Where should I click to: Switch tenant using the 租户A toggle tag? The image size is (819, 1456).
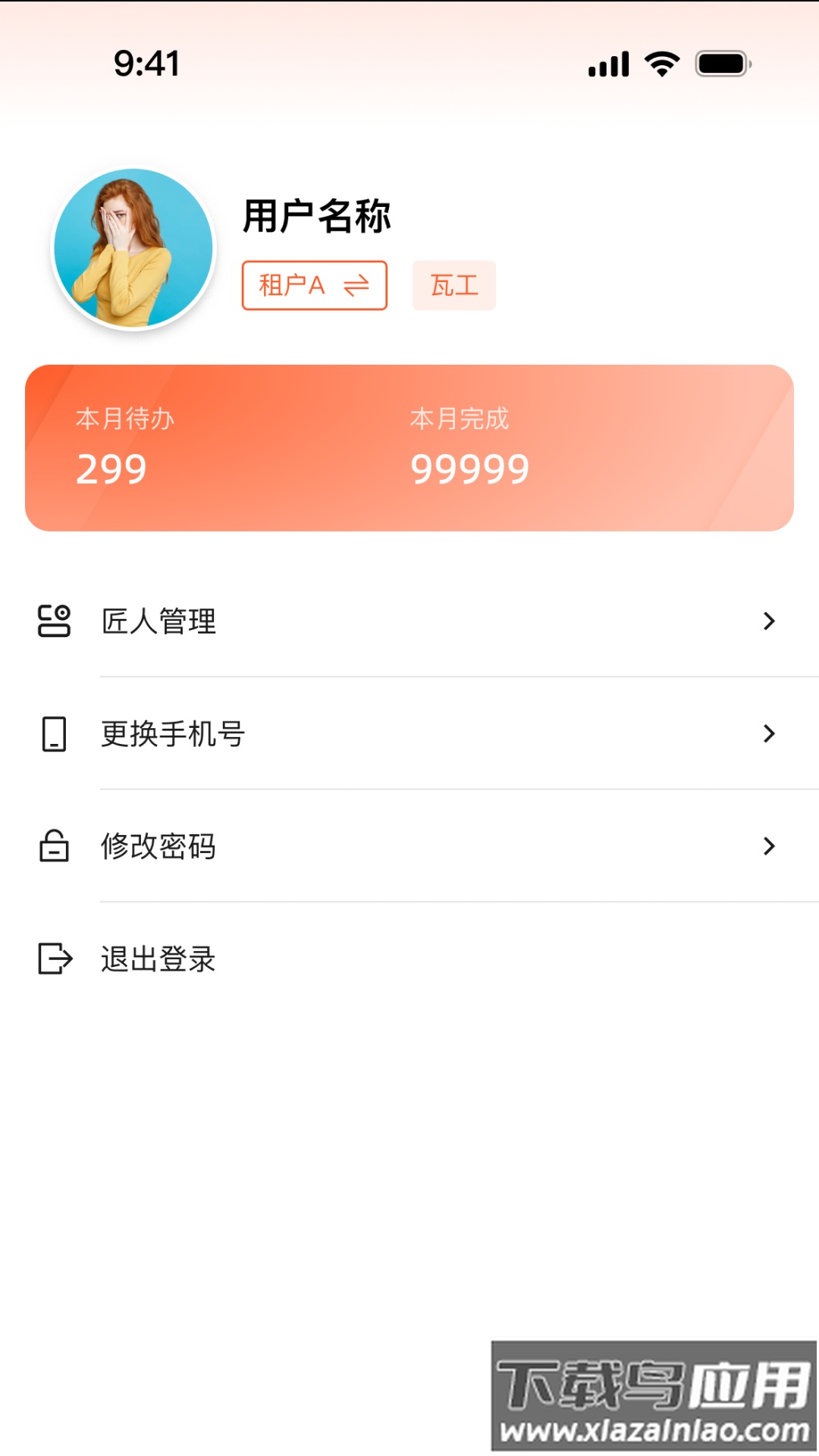click(x=314, y=285)
